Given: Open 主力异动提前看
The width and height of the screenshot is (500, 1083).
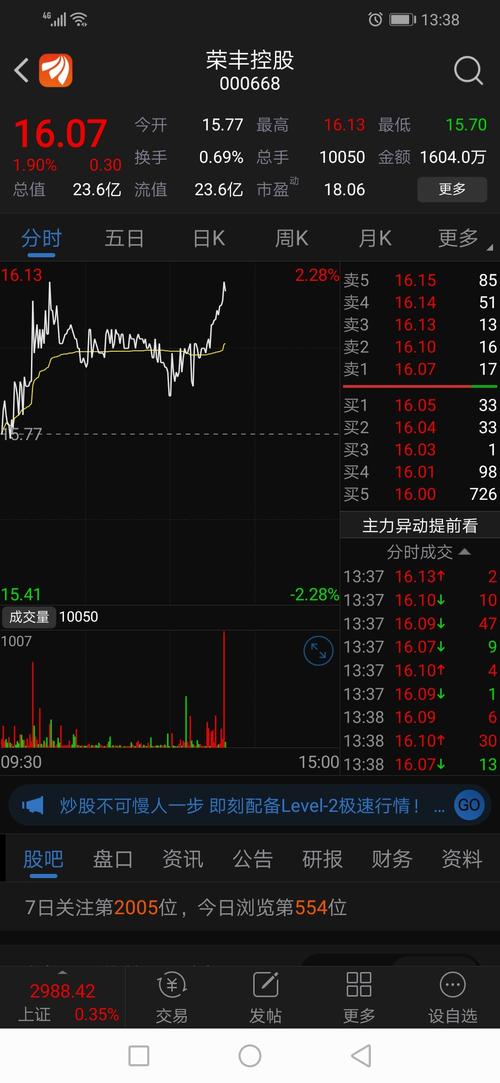Looking at the screenshot, I should (x=420, y=526).
